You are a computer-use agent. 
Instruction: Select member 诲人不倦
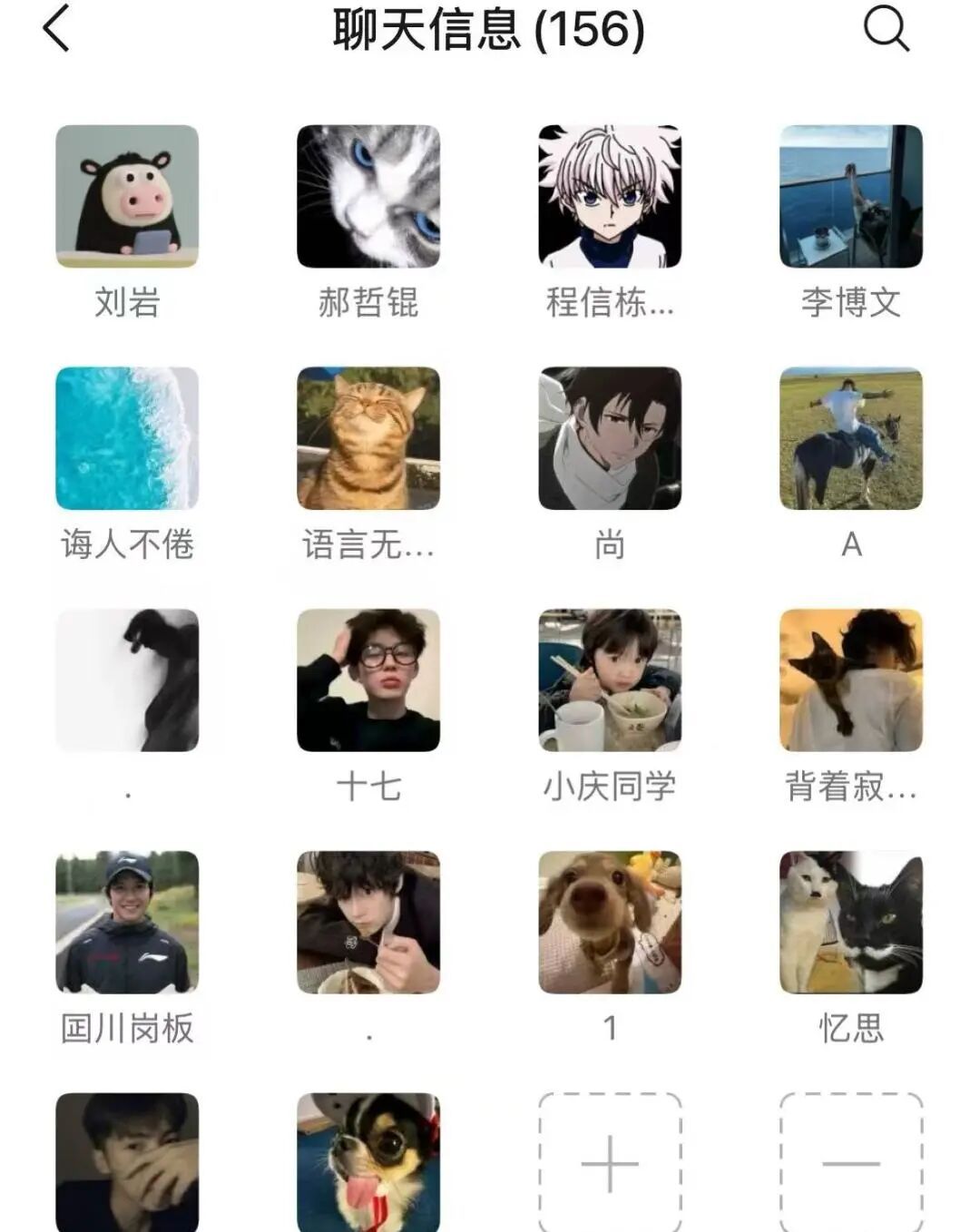tap(127, 438)
